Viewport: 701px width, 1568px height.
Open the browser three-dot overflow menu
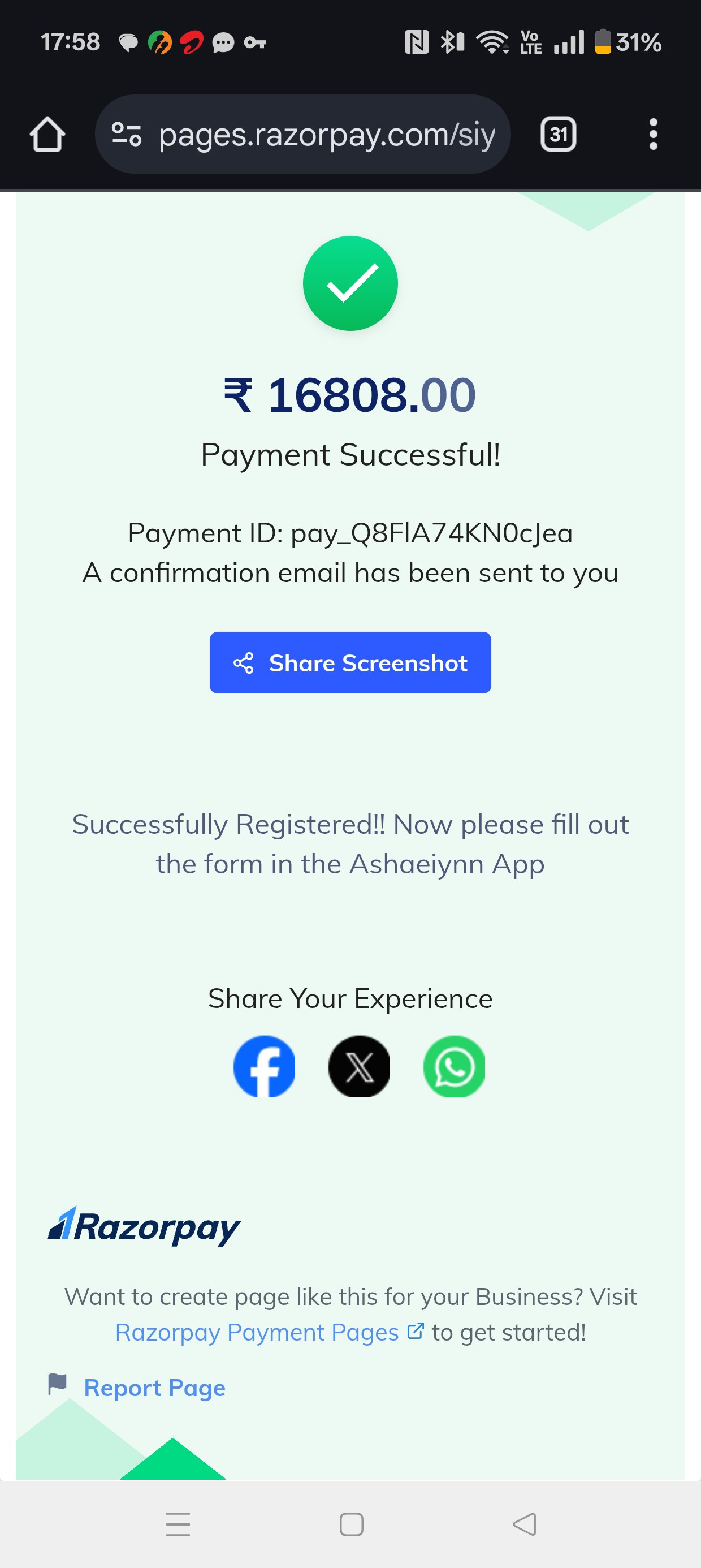[x=653, y=134]
